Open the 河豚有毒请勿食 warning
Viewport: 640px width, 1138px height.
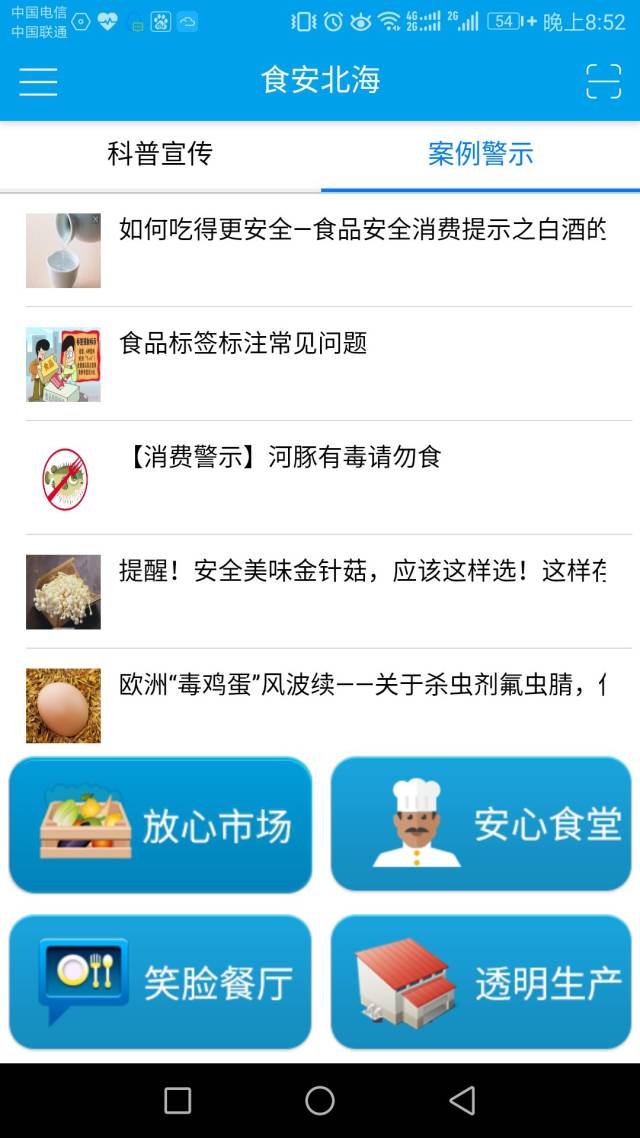[280, 458]
